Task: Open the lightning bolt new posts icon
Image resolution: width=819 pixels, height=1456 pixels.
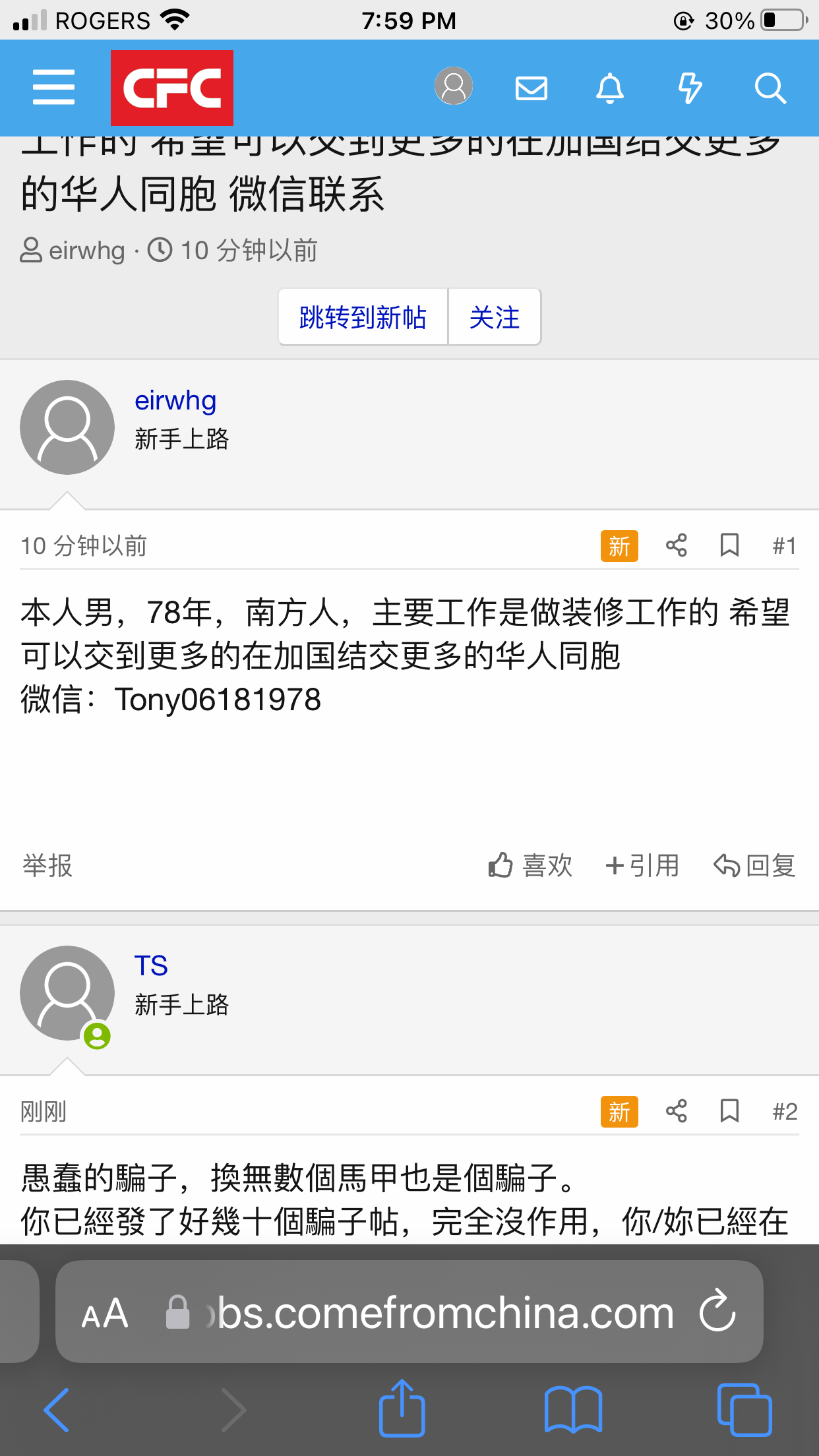Action: click(x=690, y=88)
